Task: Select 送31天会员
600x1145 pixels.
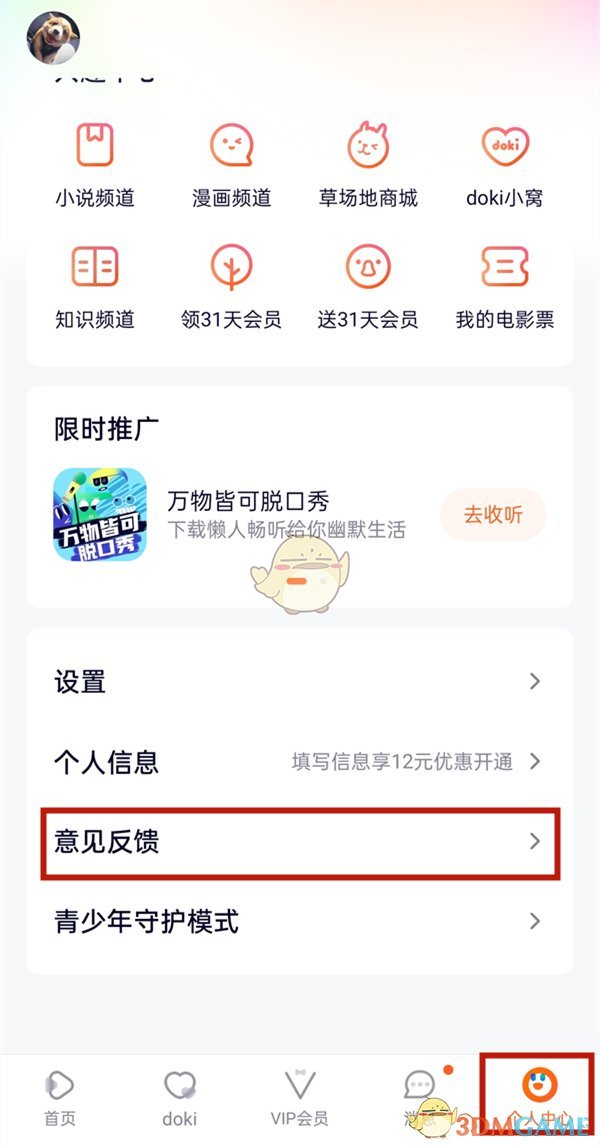Action: pos(367,285)
